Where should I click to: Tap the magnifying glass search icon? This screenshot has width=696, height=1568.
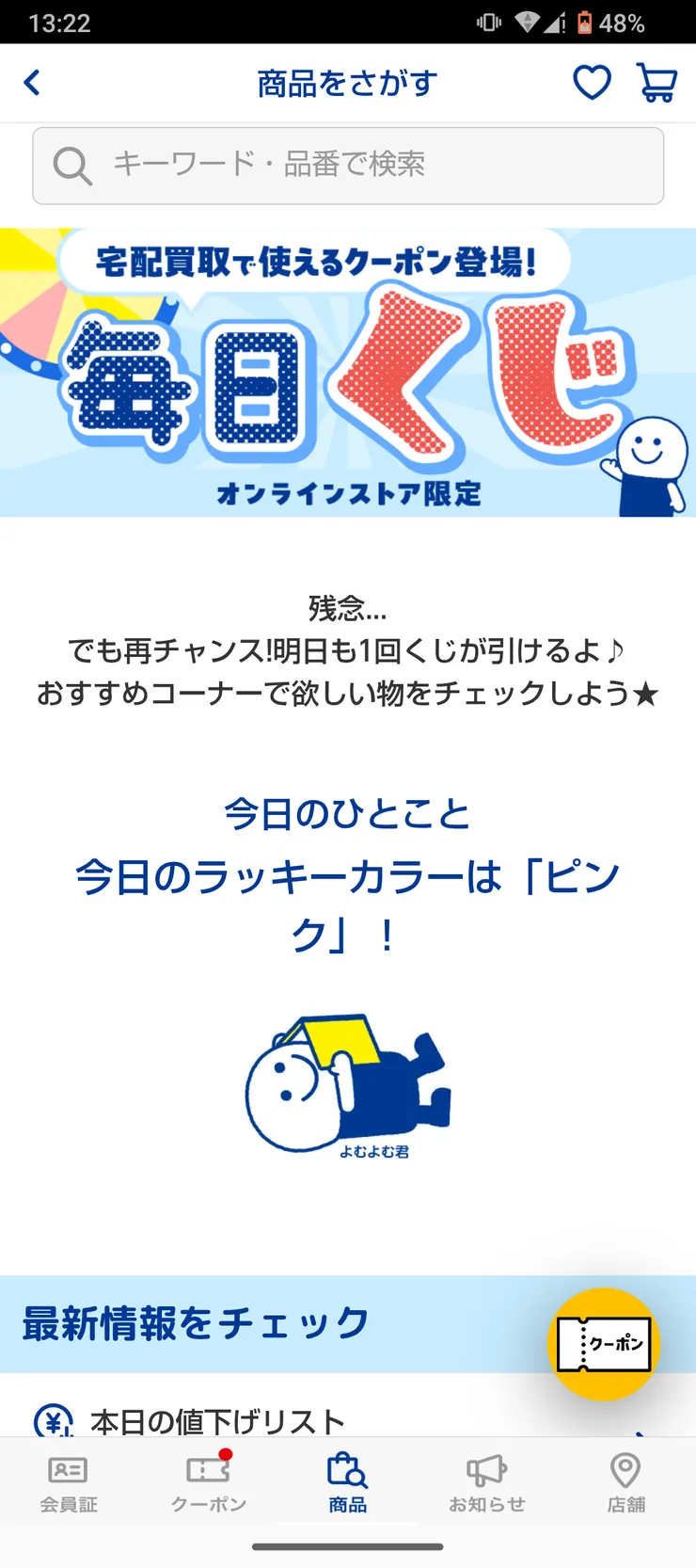coord(71,167)
